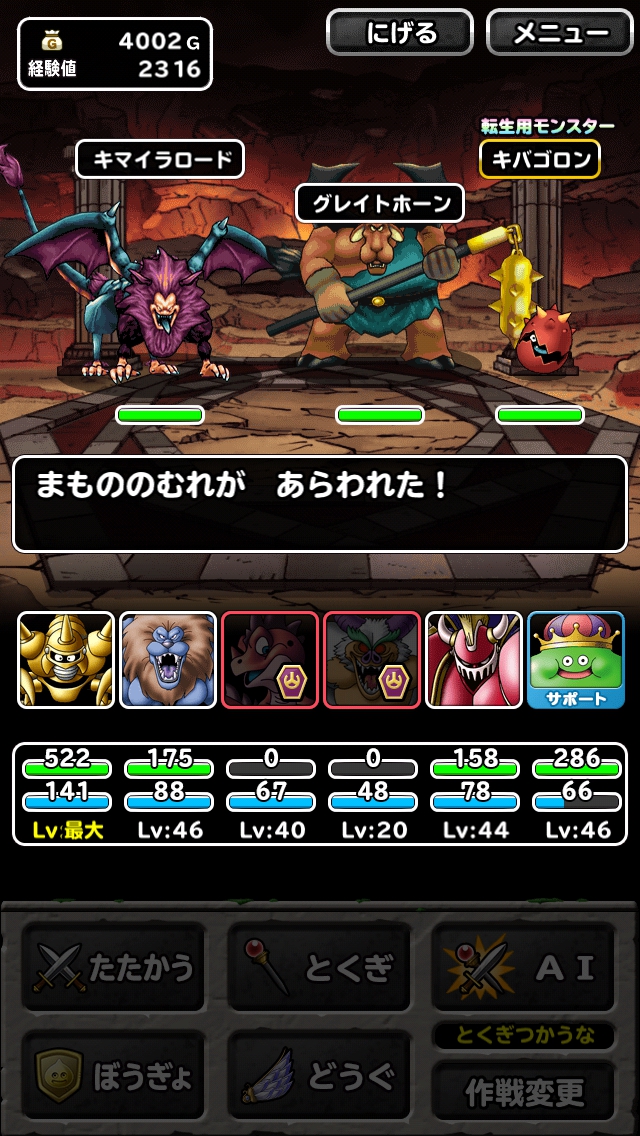Choose ぼうぎょ to defend
Screen dimensions: 640x1136
click(x=113, y=1076)
